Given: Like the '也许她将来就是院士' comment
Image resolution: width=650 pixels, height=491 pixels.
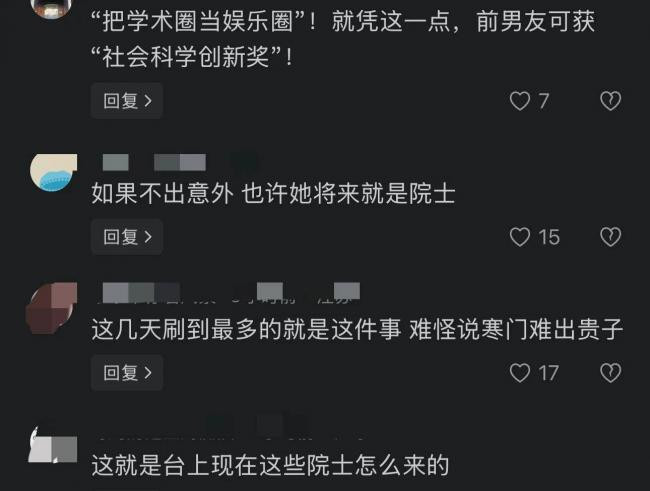Looking at the screenshot, I should point(520,237).
